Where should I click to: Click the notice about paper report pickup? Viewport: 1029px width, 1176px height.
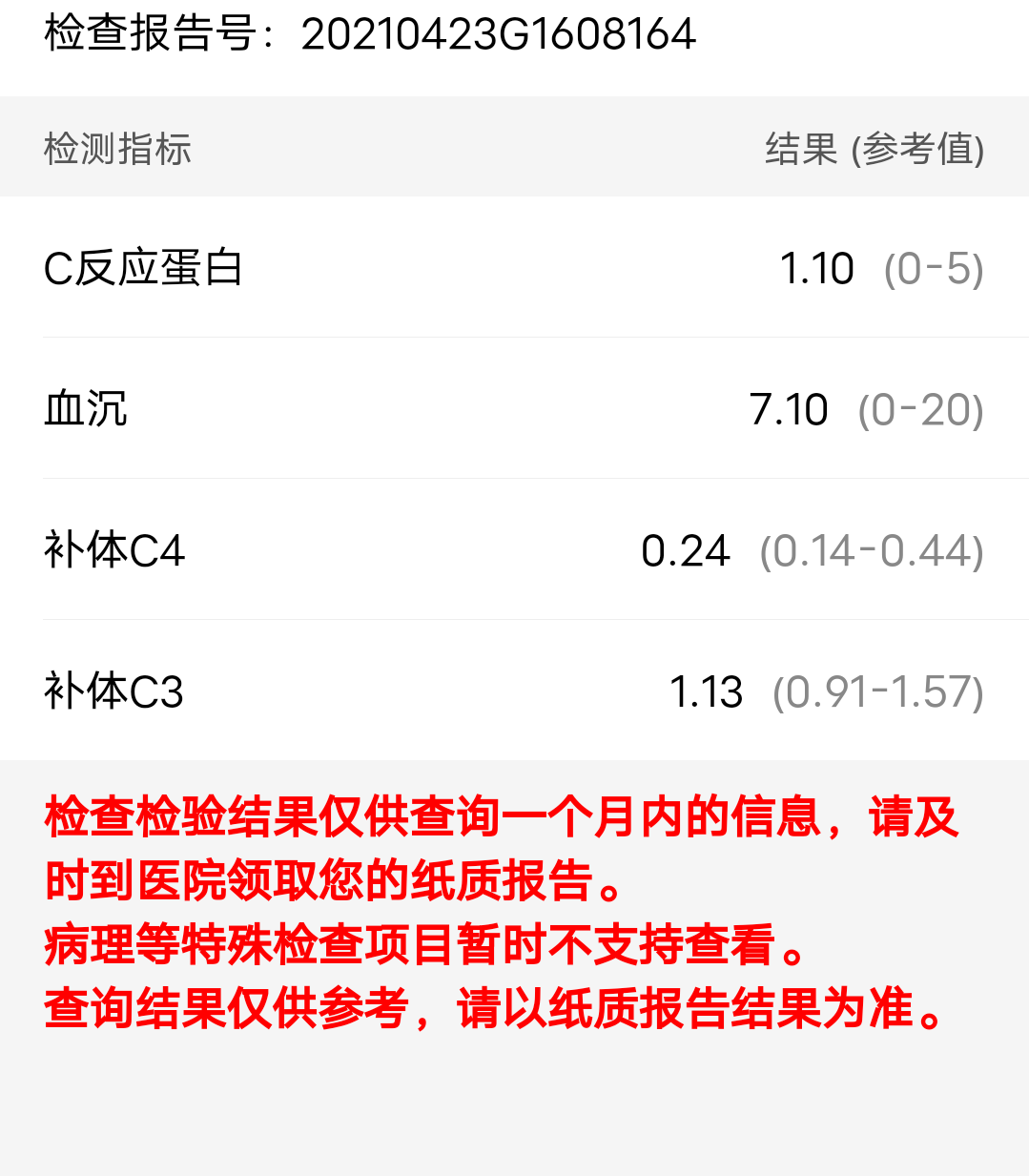334,882
